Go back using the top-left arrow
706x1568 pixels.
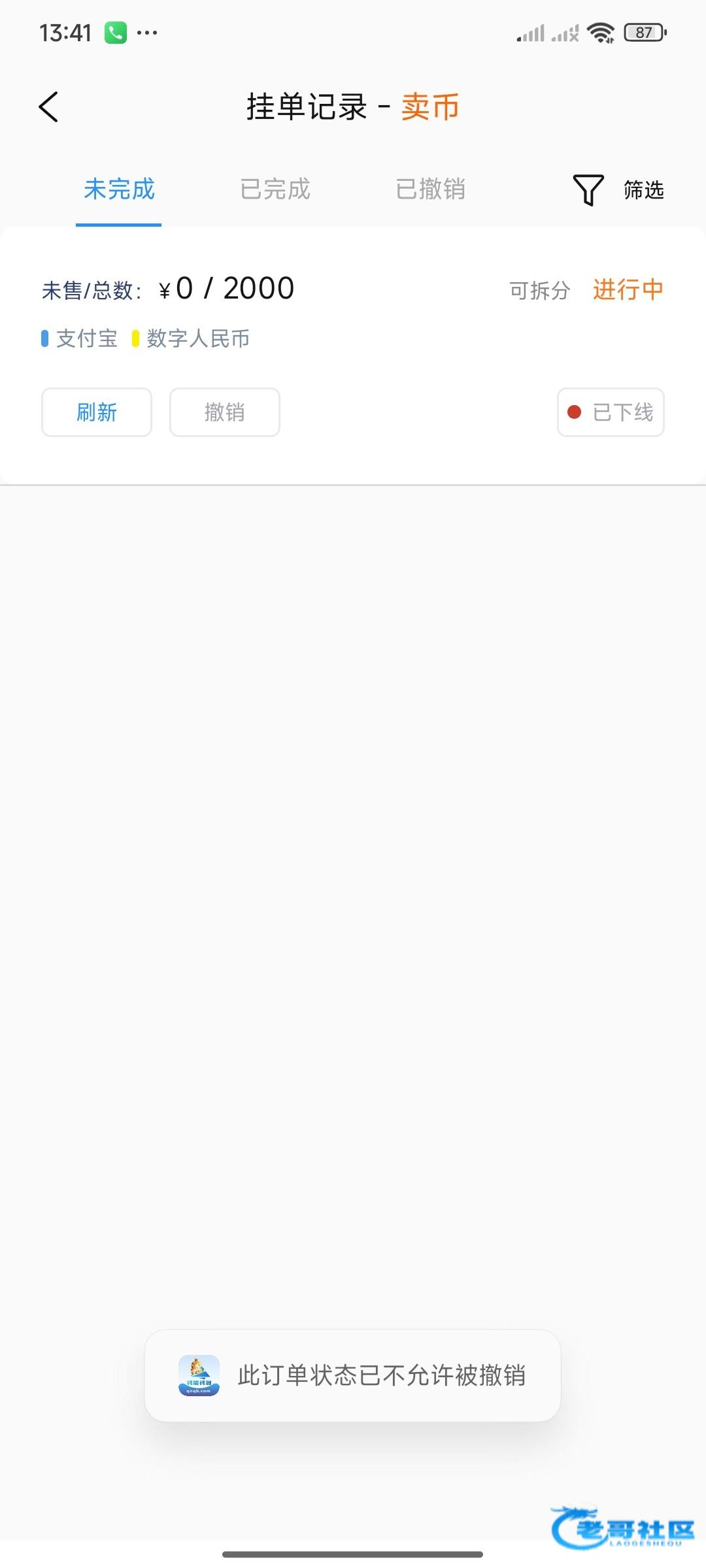pos(49,106)
